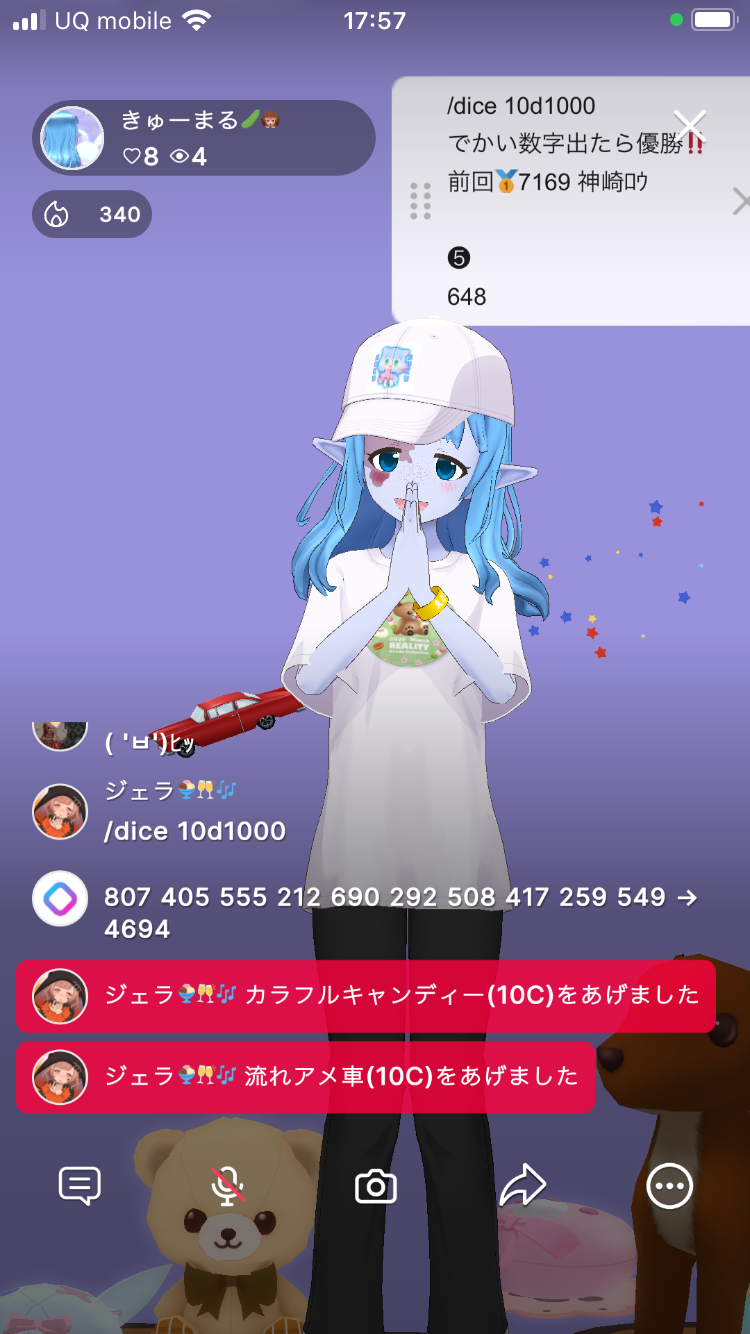
Task: Open the more options menu
Action: pos(669,1186)
